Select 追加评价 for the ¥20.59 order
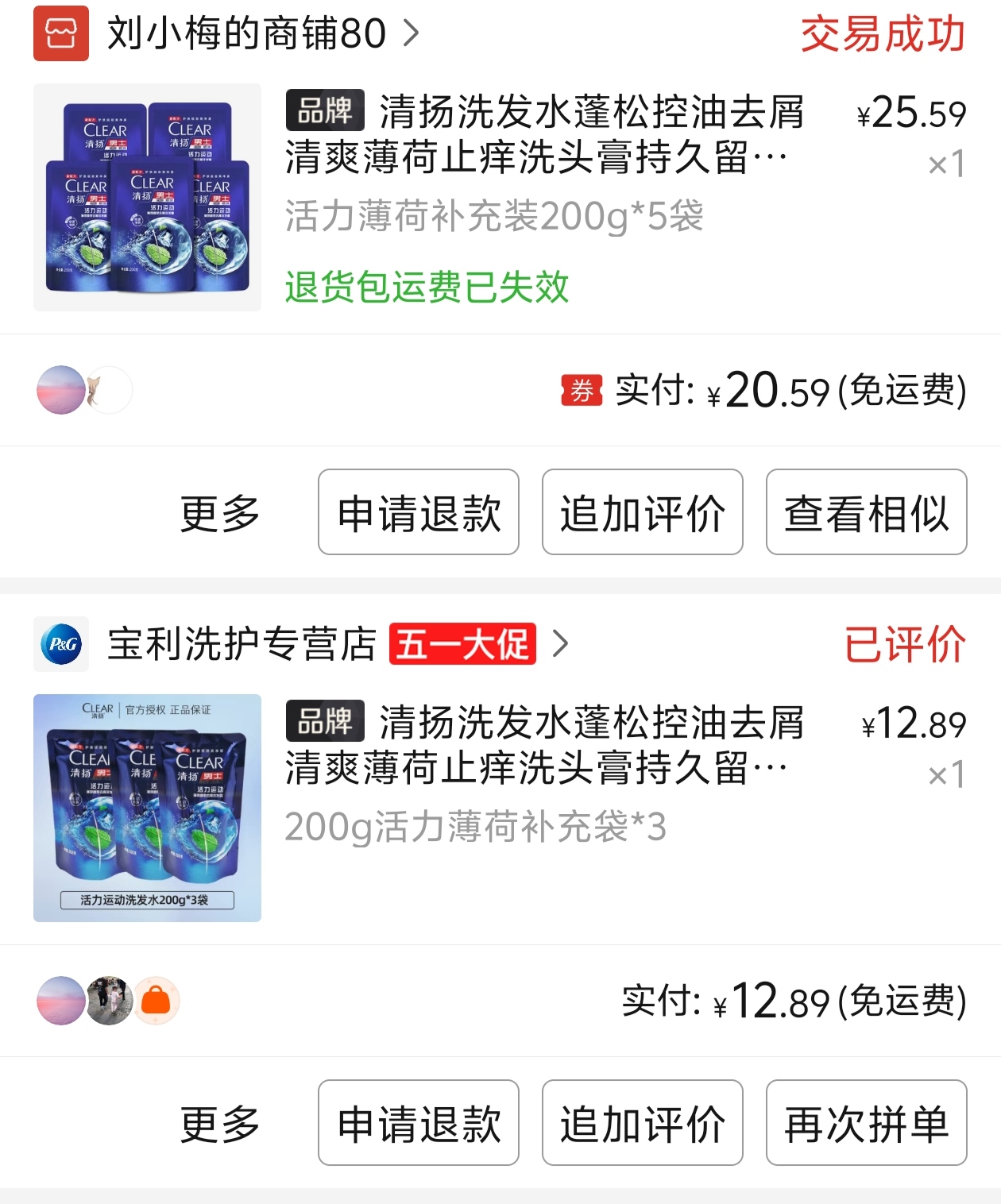This screenshot has width=1001, height=1204. click(642, 512)
